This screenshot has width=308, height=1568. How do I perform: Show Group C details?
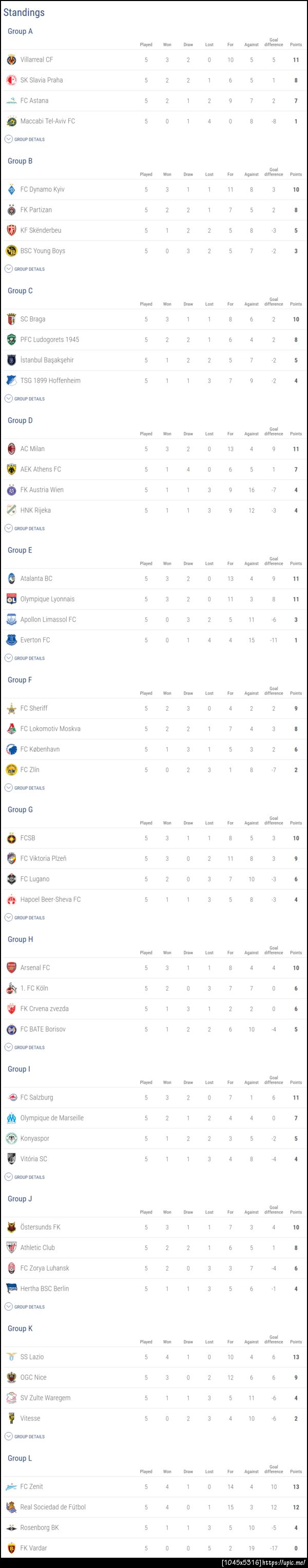coord(25,399)
